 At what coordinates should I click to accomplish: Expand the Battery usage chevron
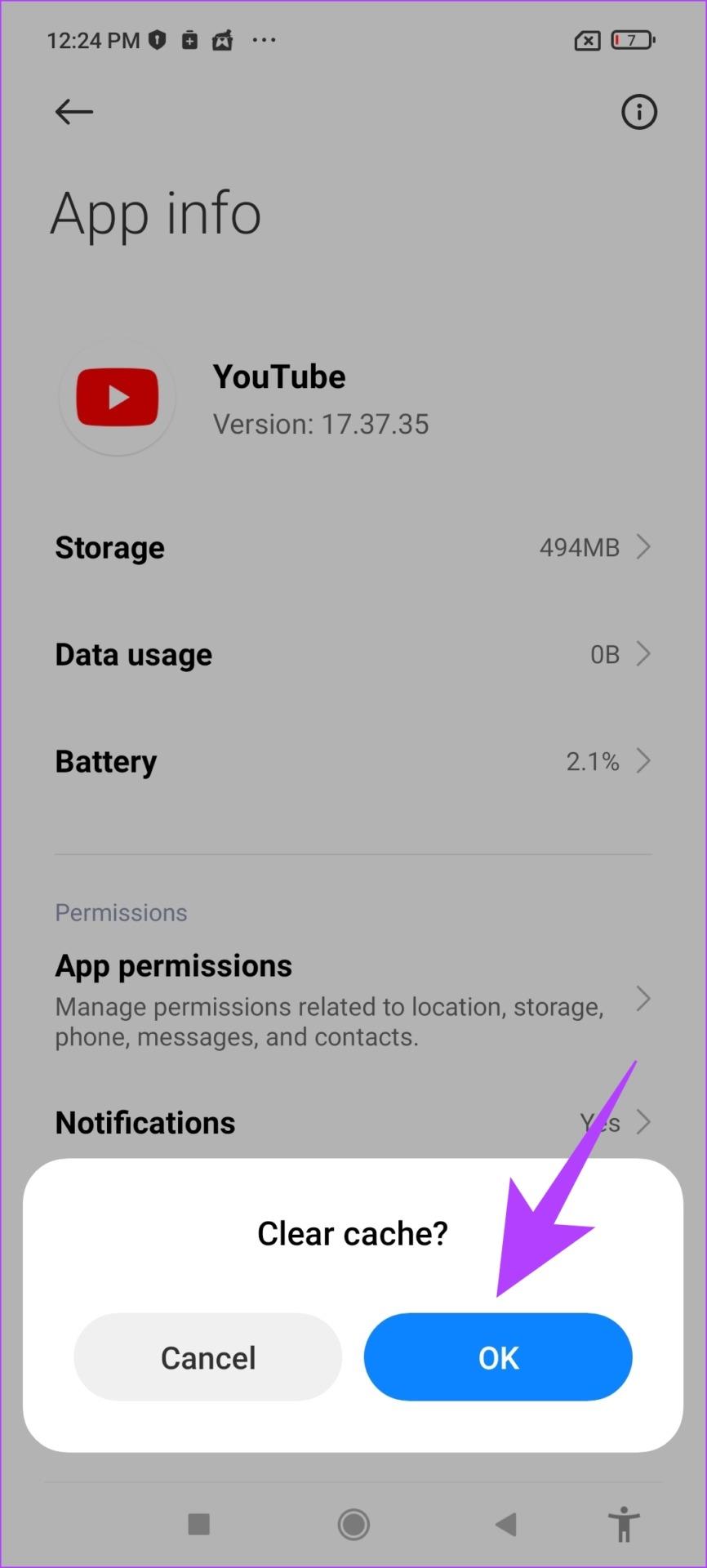(644, 760)
